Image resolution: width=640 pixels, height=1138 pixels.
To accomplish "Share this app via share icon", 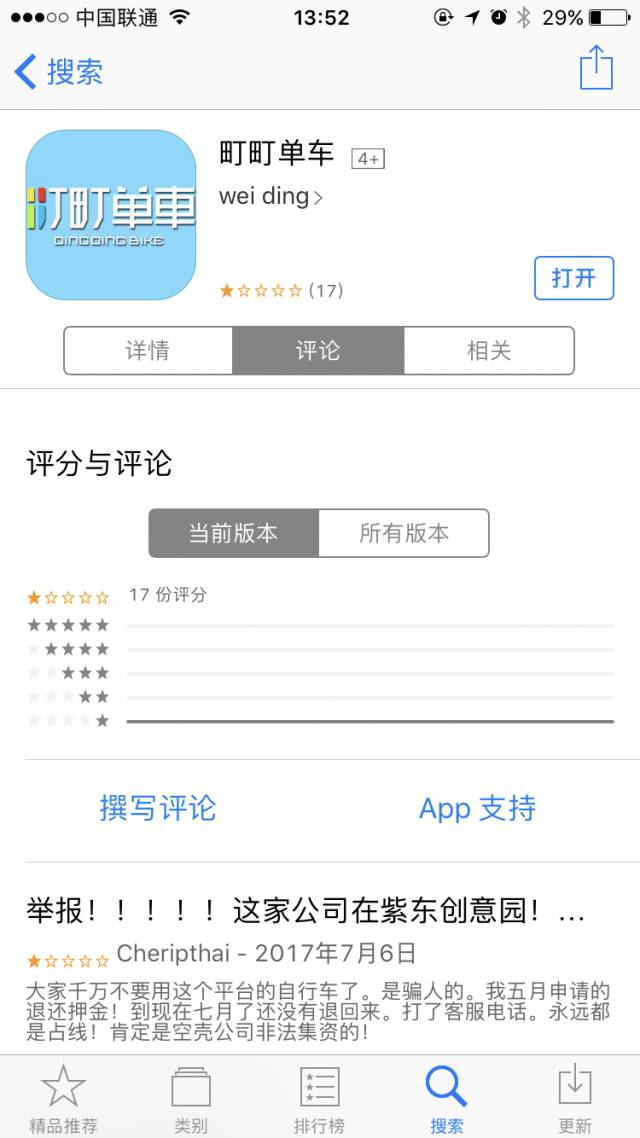I will [596, 68].
